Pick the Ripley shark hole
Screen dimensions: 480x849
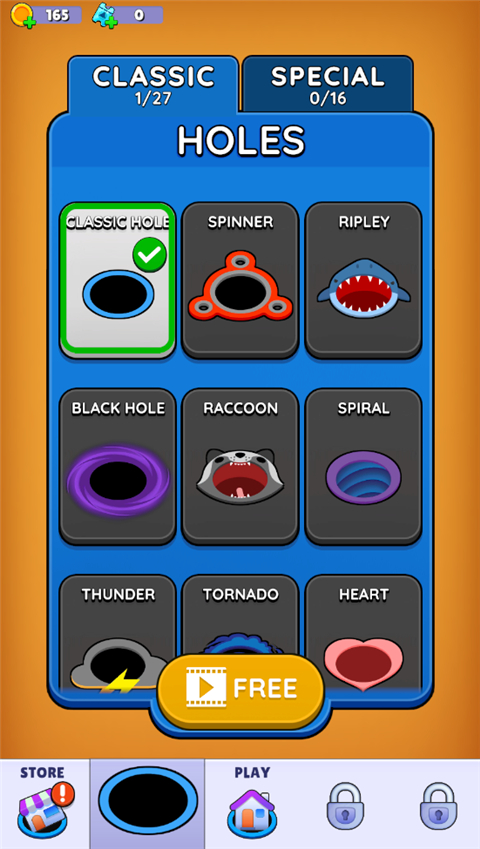[363, 280]
